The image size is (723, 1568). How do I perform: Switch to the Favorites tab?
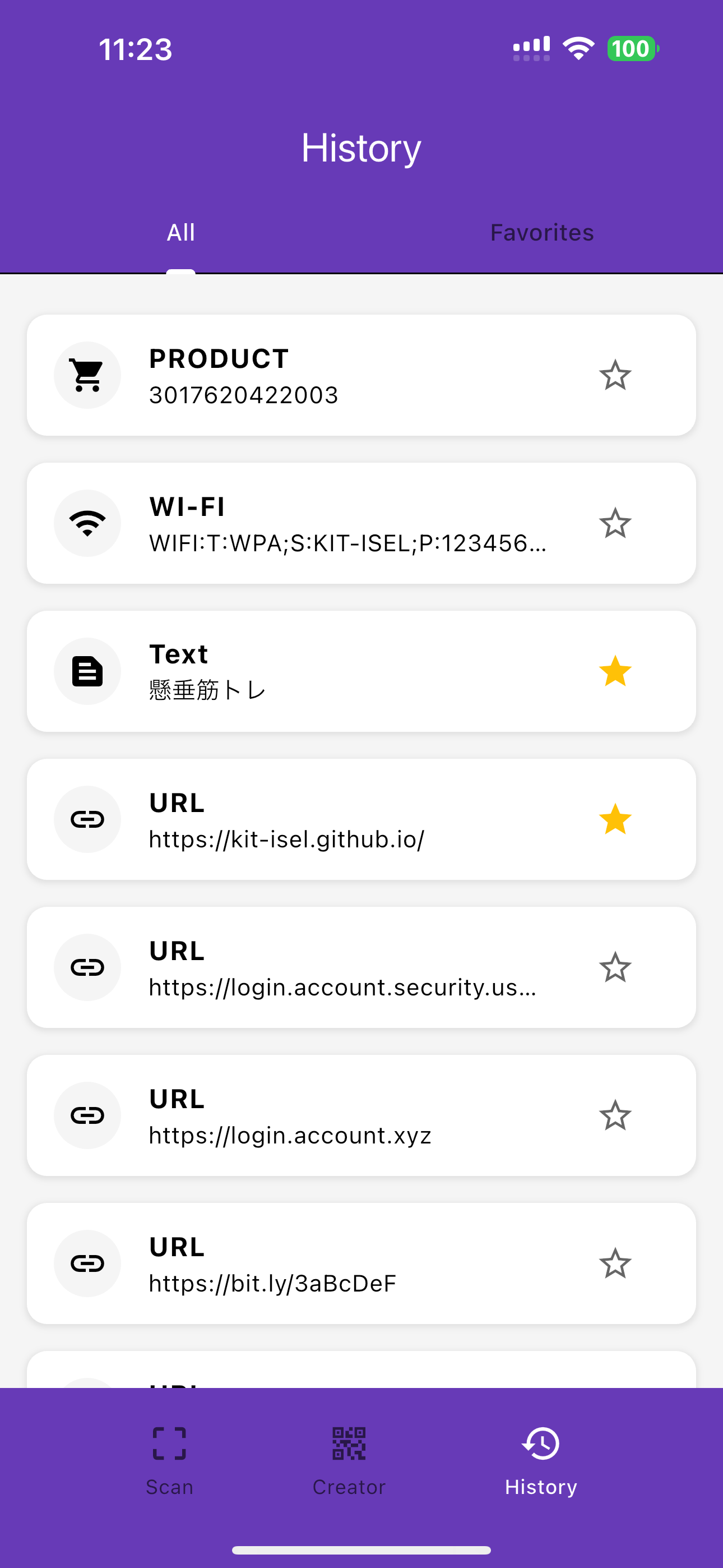pyautogui.click(x=541, y=233)
